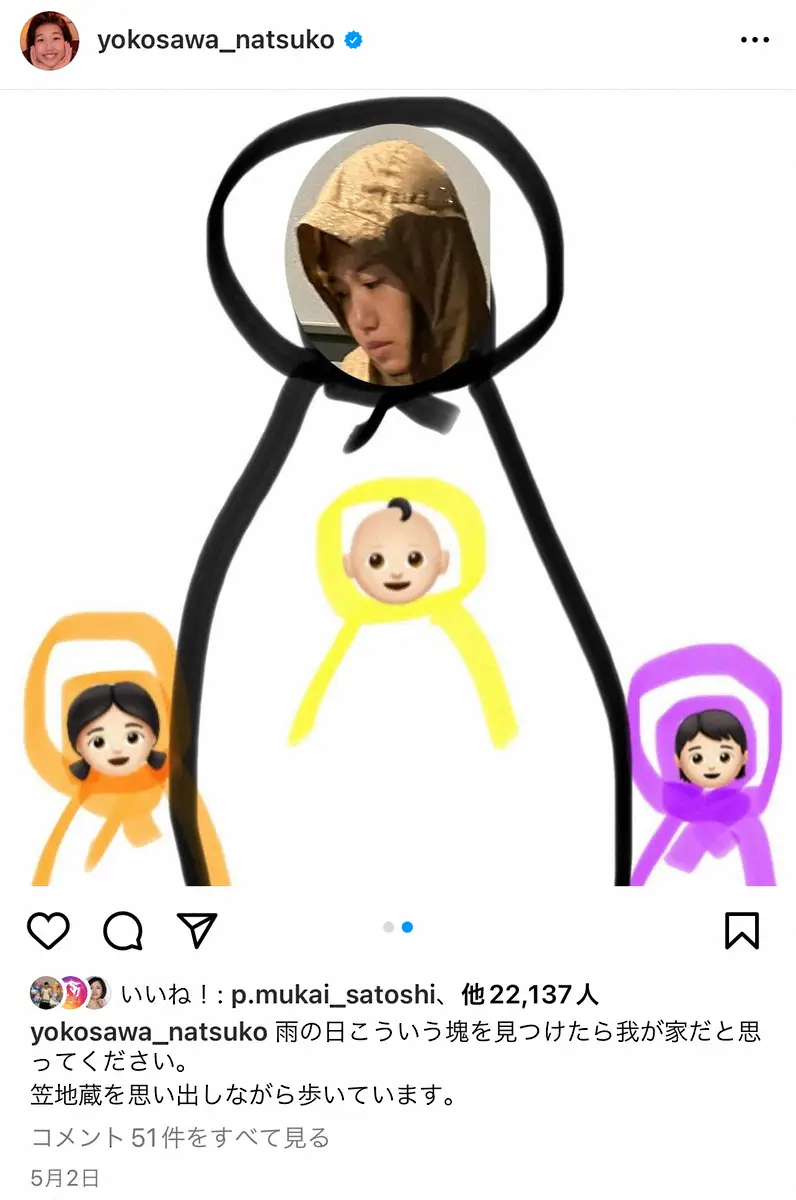Share the post via paper plane icon
The width and height of the screenshot is (796, 1200).
197,930
